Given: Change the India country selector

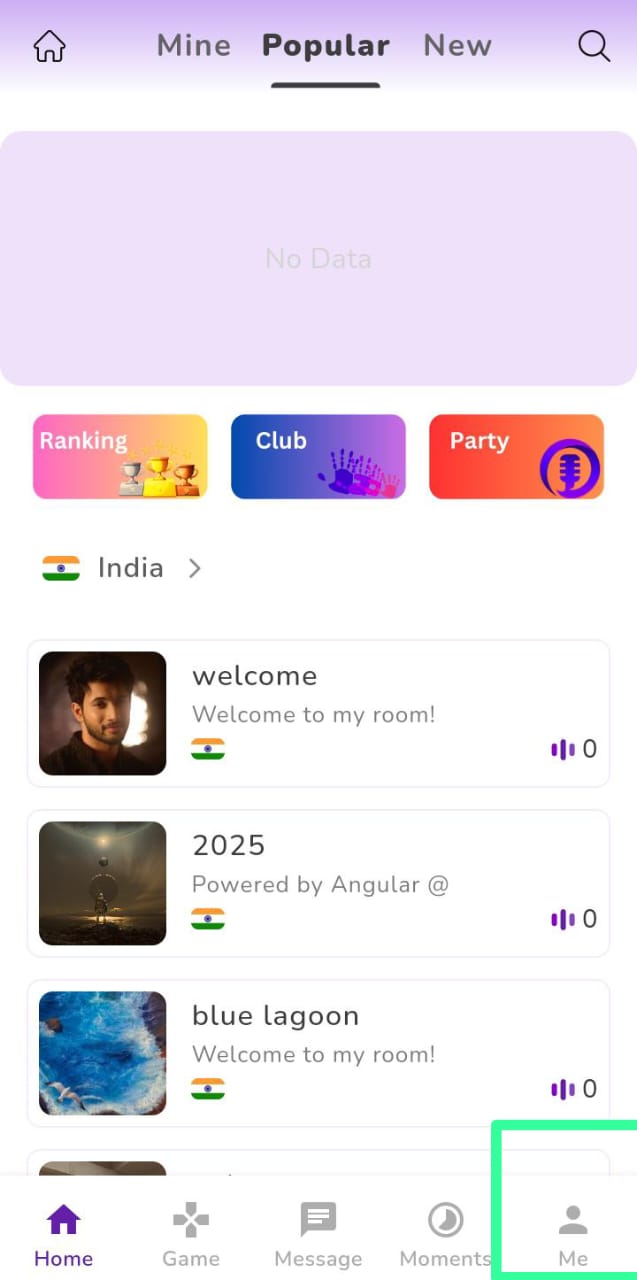Looking at the screenshot, I should point(122,568).
